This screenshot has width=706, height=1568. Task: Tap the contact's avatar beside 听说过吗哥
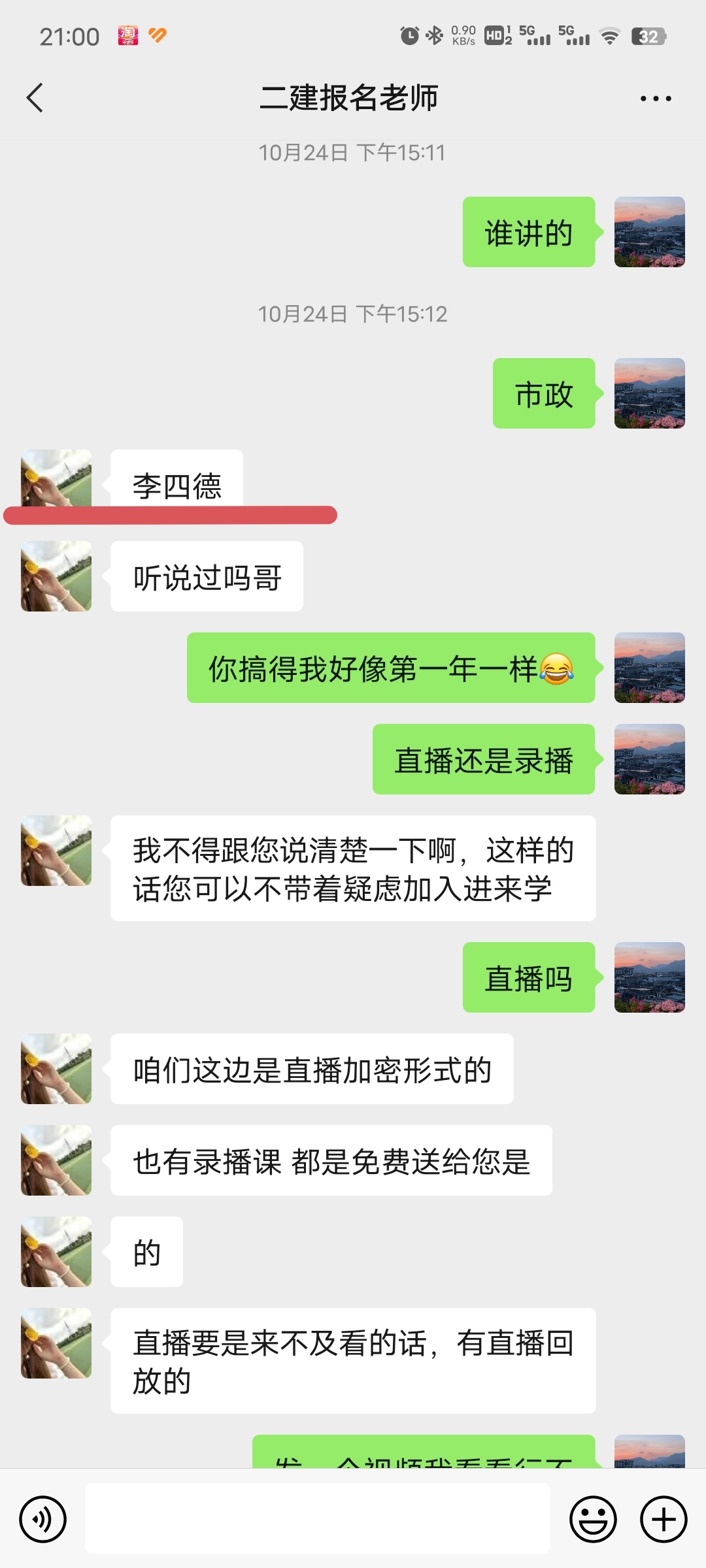56,576
